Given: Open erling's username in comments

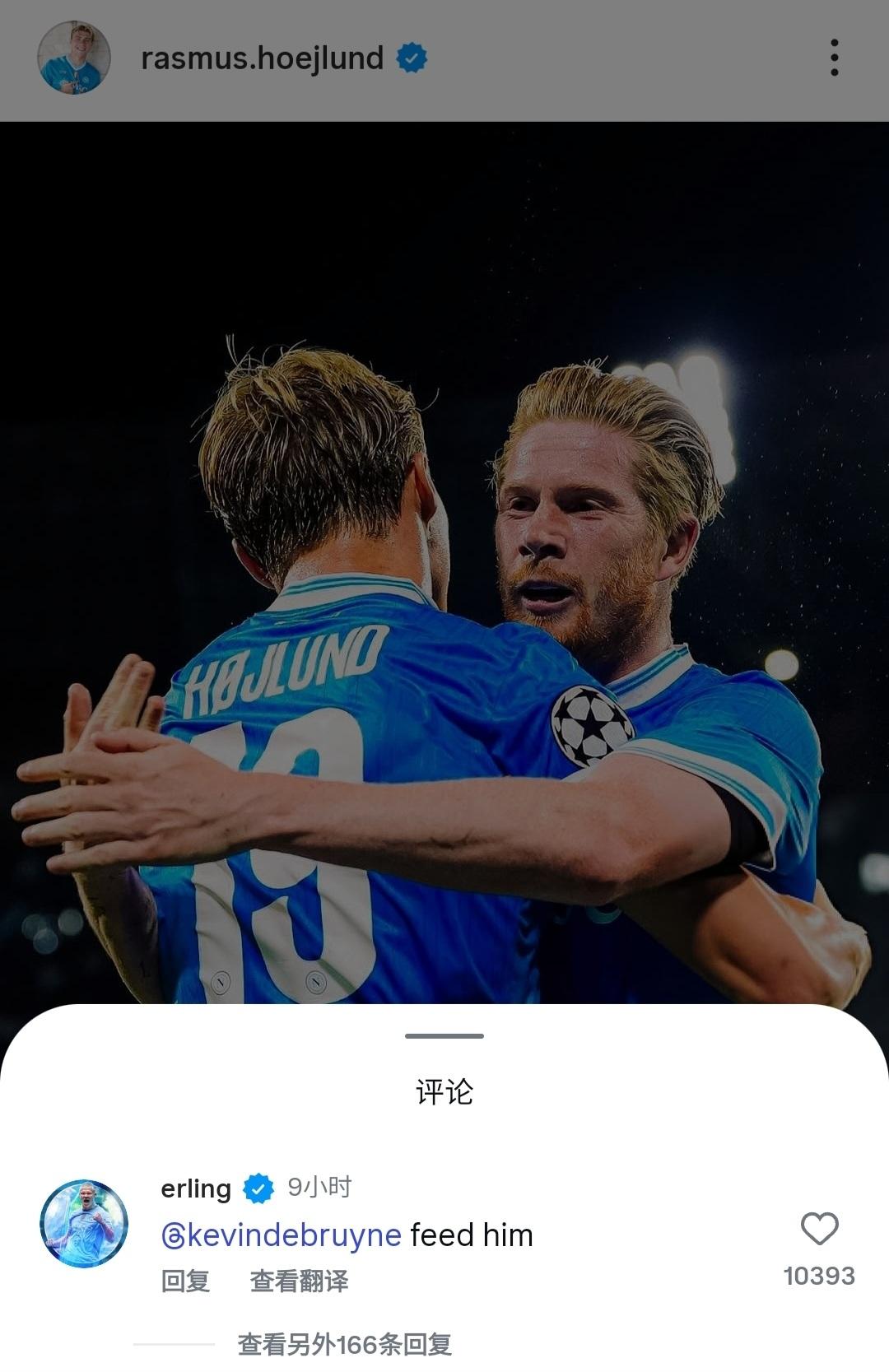Looking at the screenshot, I should tap(196, 1188).
